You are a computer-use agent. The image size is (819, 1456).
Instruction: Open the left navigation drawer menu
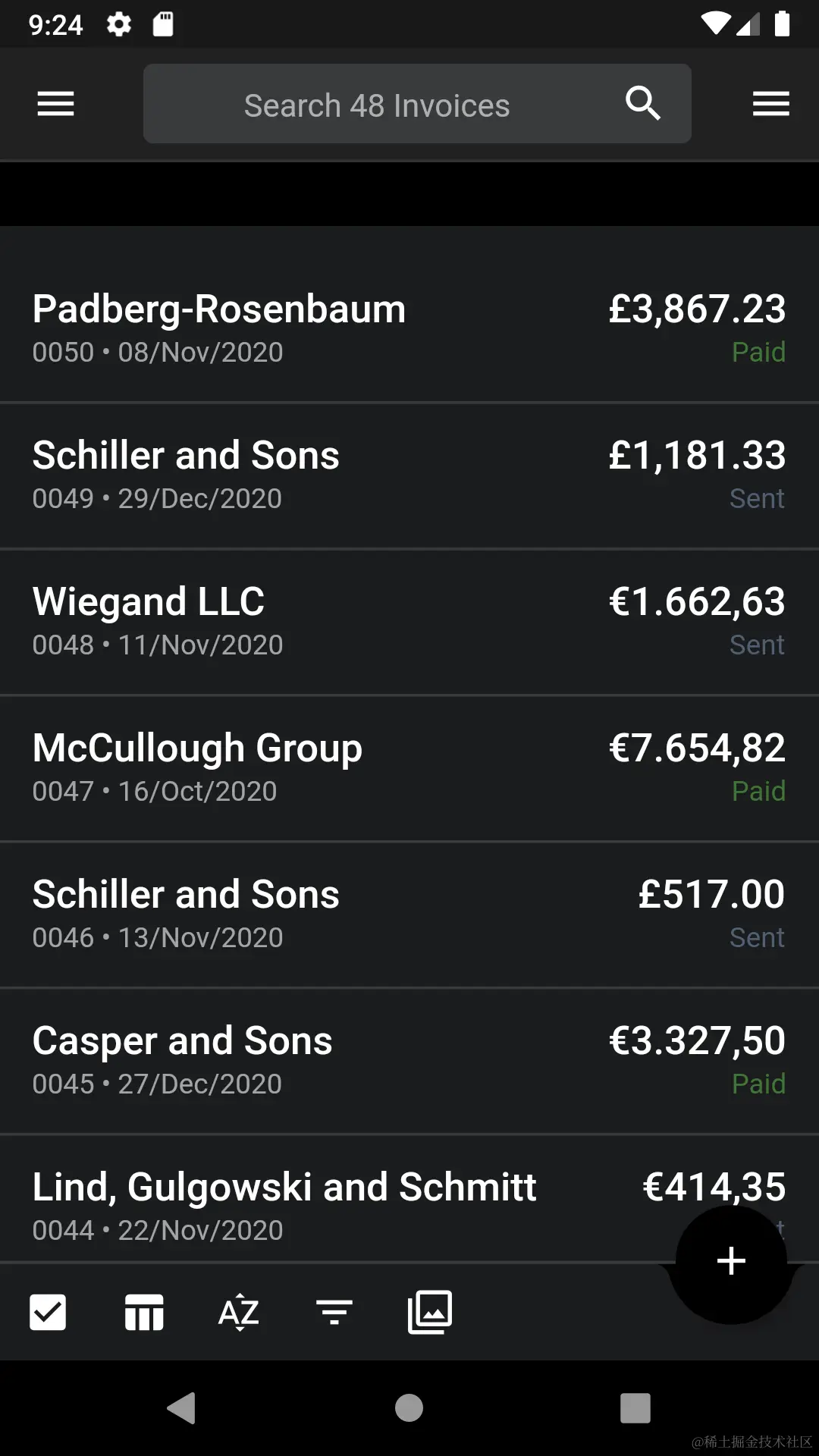pyautogui.click(x=55, y=104)
